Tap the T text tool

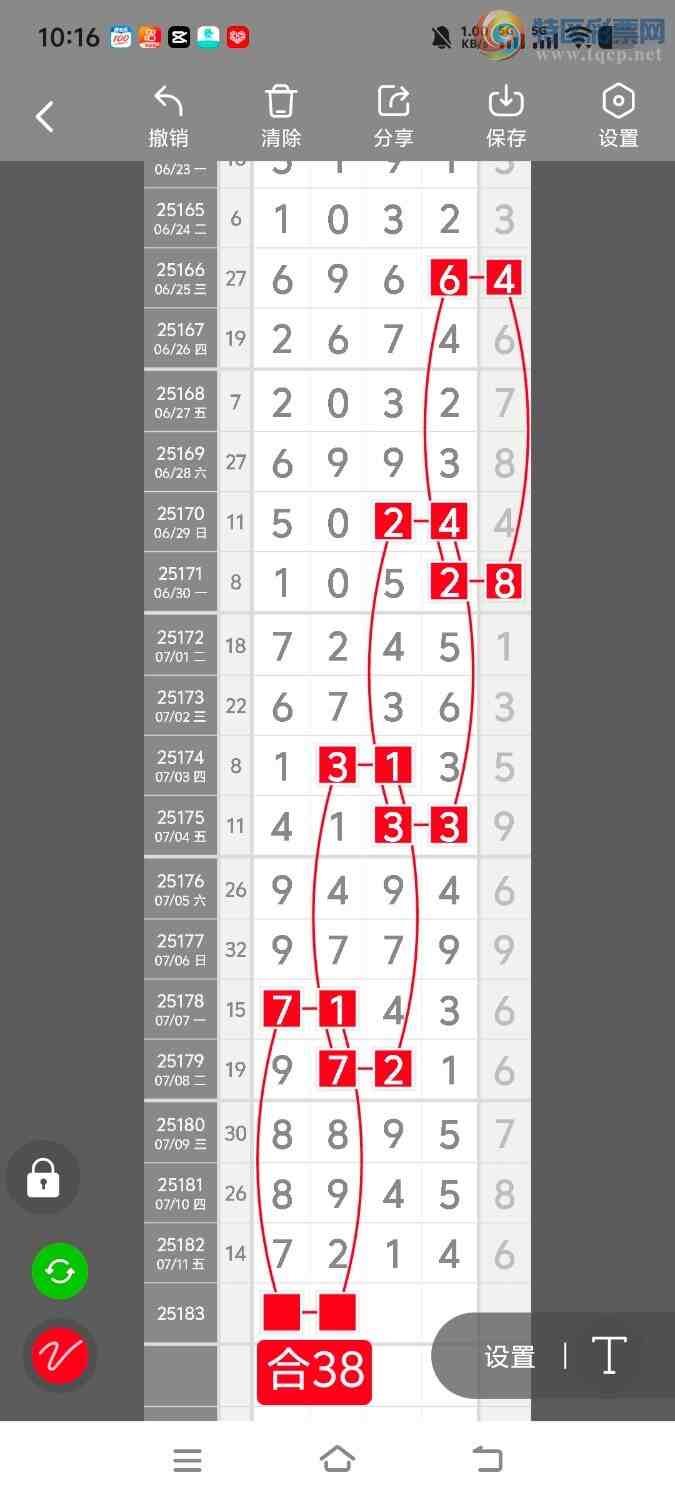(x=608, y=1356)
